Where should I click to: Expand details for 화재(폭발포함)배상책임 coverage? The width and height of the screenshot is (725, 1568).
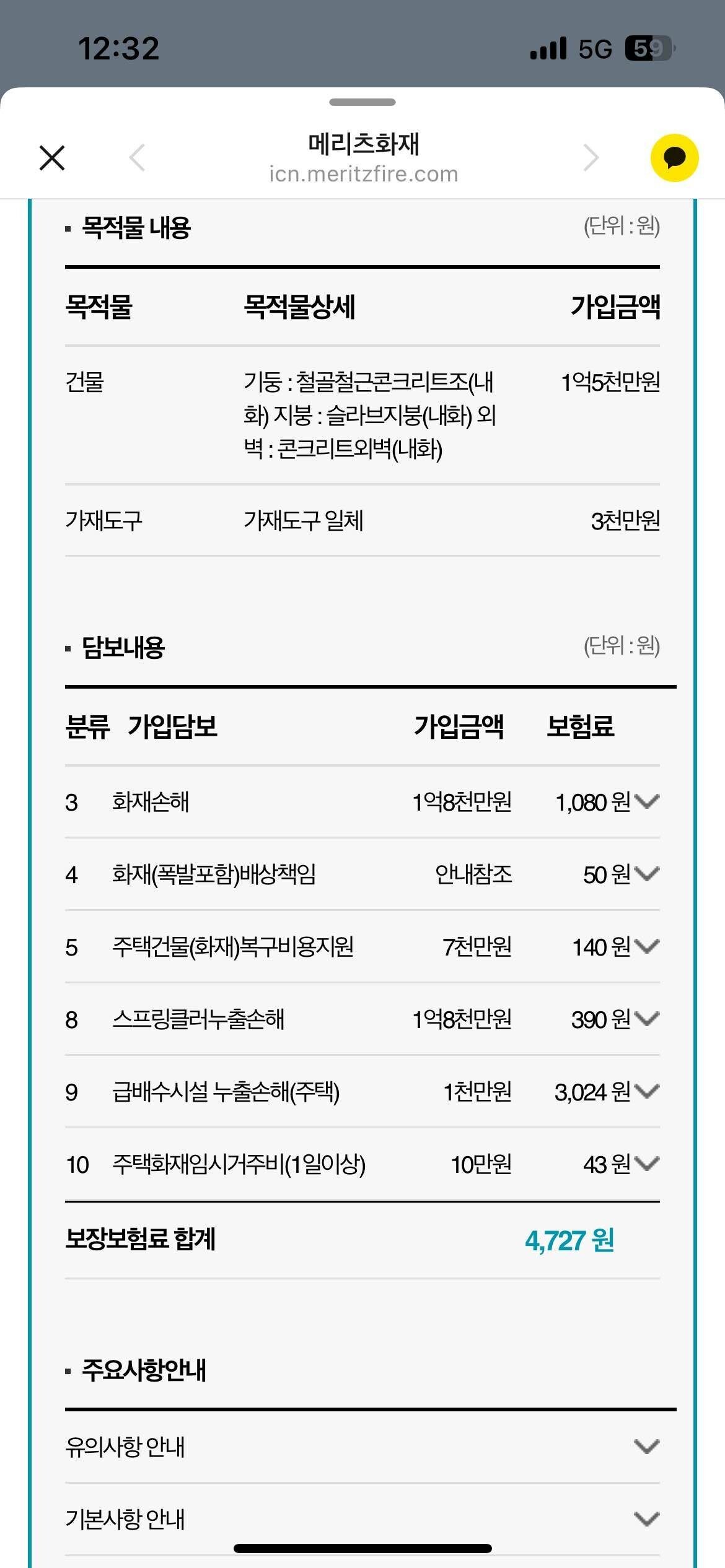[x=647, y=875]
